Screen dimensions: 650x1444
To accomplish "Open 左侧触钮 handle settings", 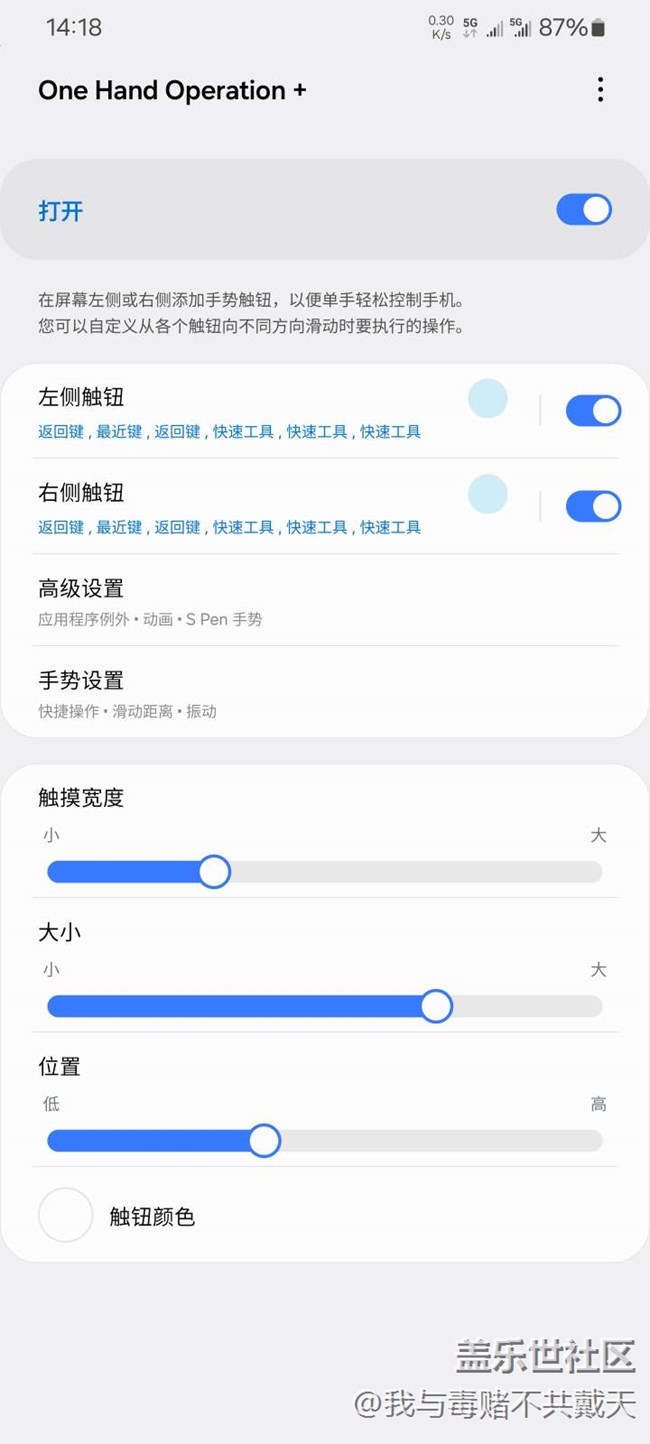I will pyautogui.click(x=270, y=411).
